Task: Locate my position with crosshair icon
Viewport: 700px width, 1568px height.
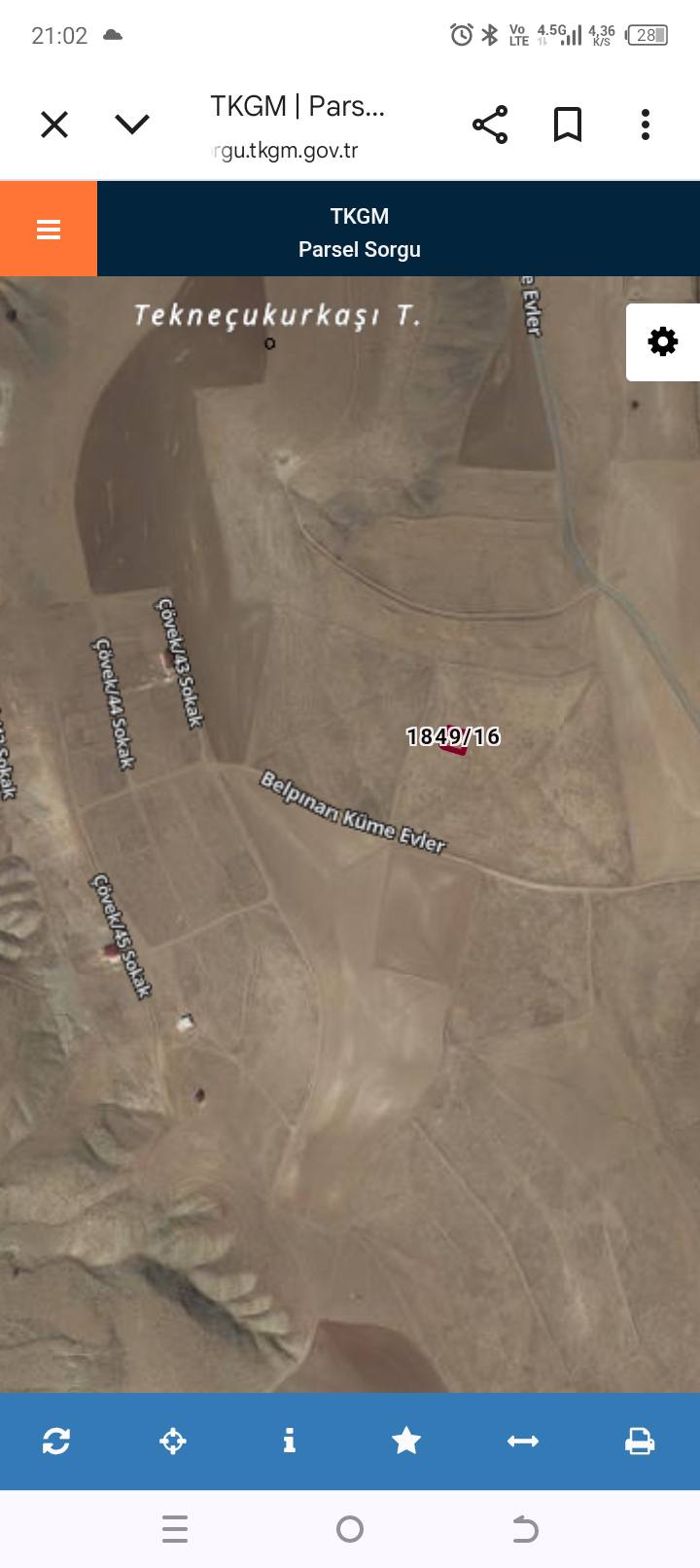Action: (173, 1441)
